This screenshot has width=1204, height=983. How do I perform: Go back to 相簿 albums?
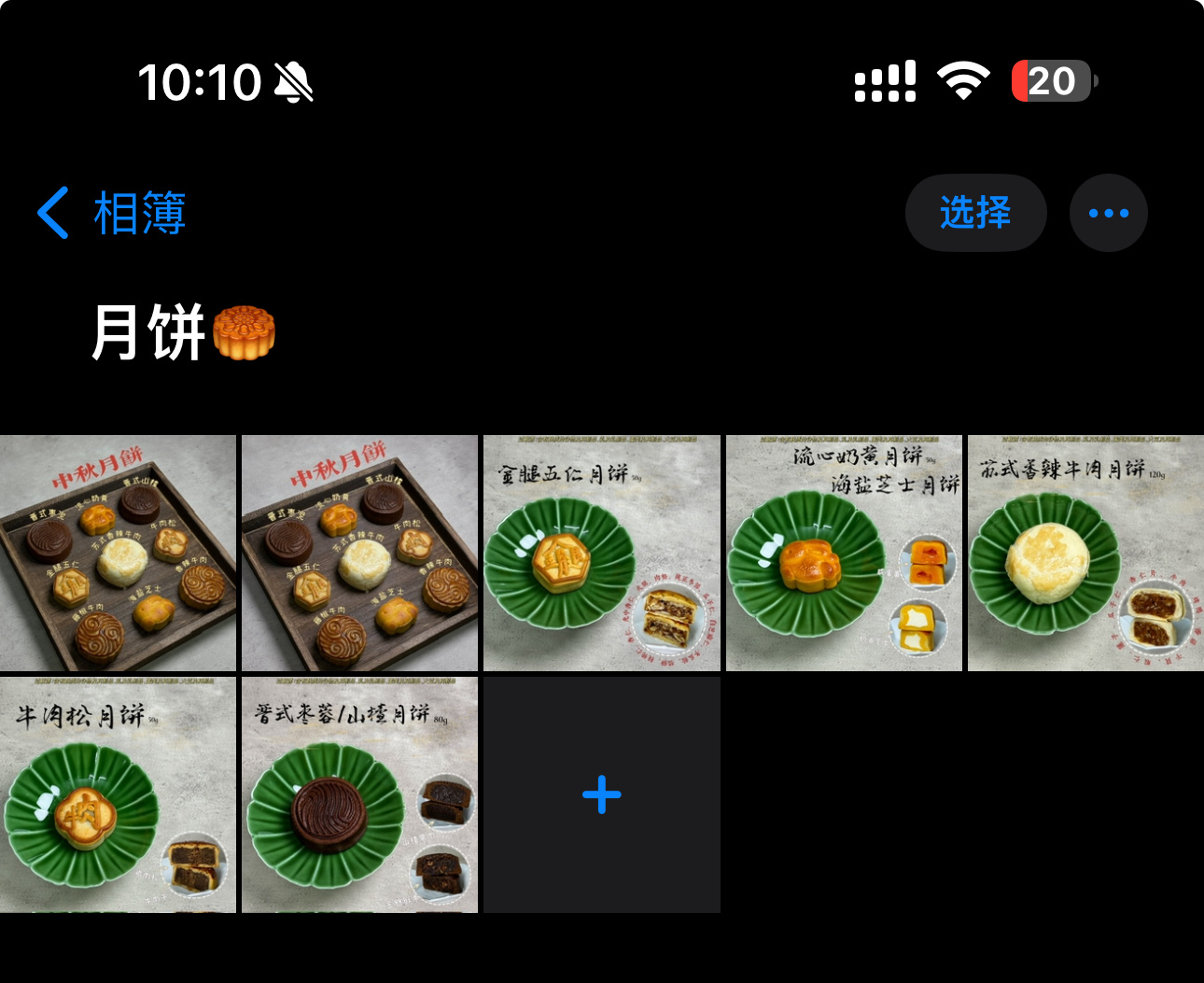pos(112,213)
